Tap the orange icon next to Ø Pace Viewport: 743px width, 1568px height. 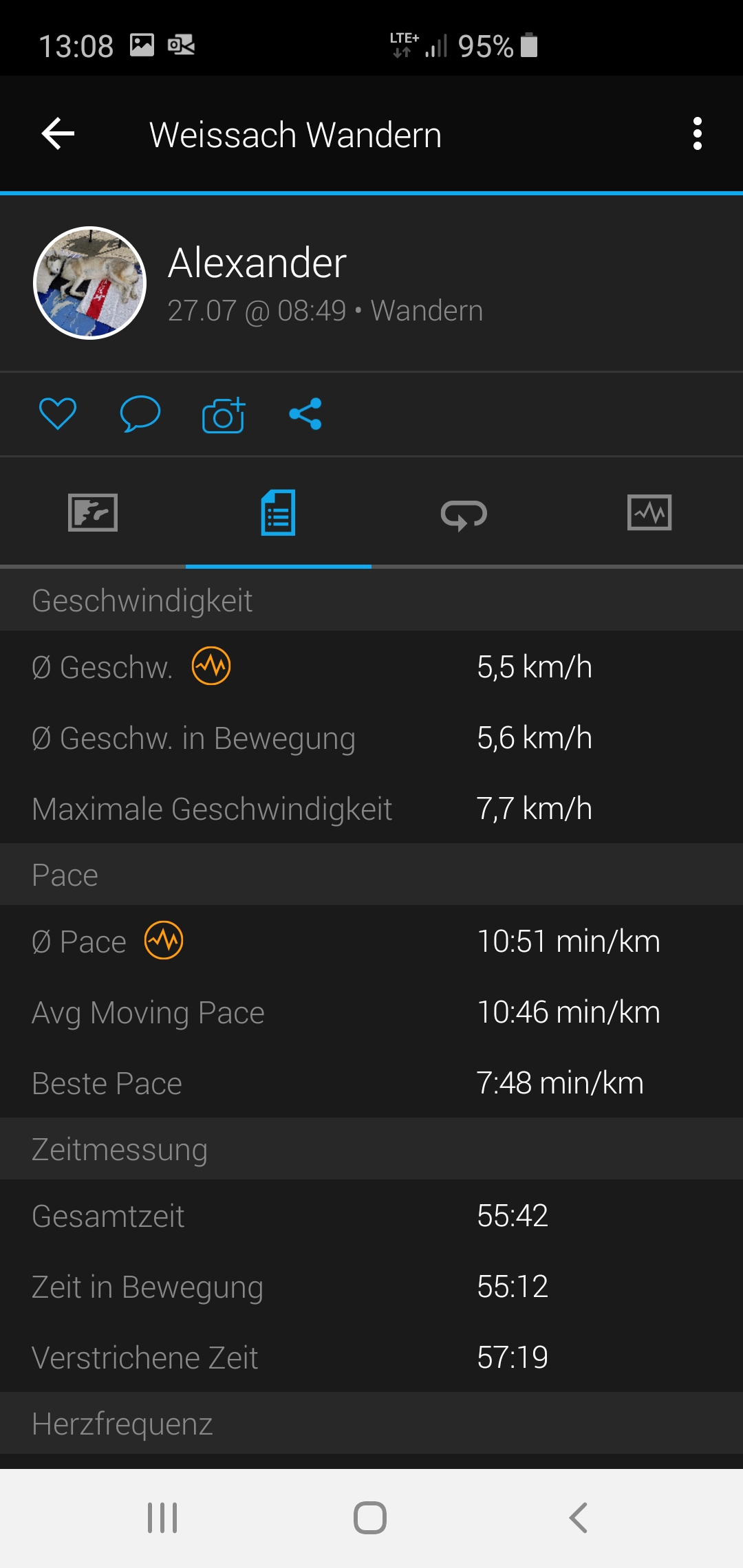click(x=164, y=940)
